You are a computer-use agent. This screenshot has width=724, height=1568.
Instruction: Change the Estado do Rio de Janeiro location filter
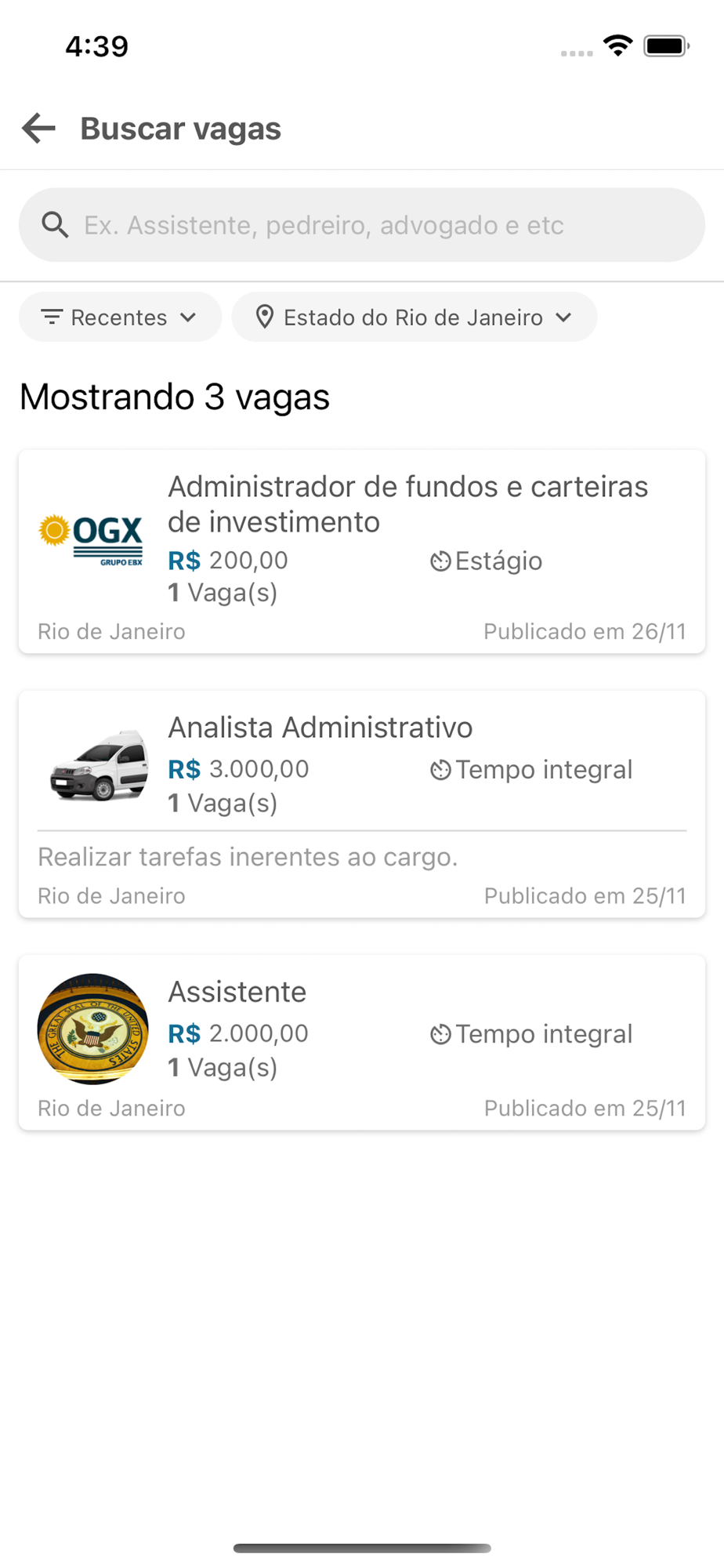coord(414,318)
